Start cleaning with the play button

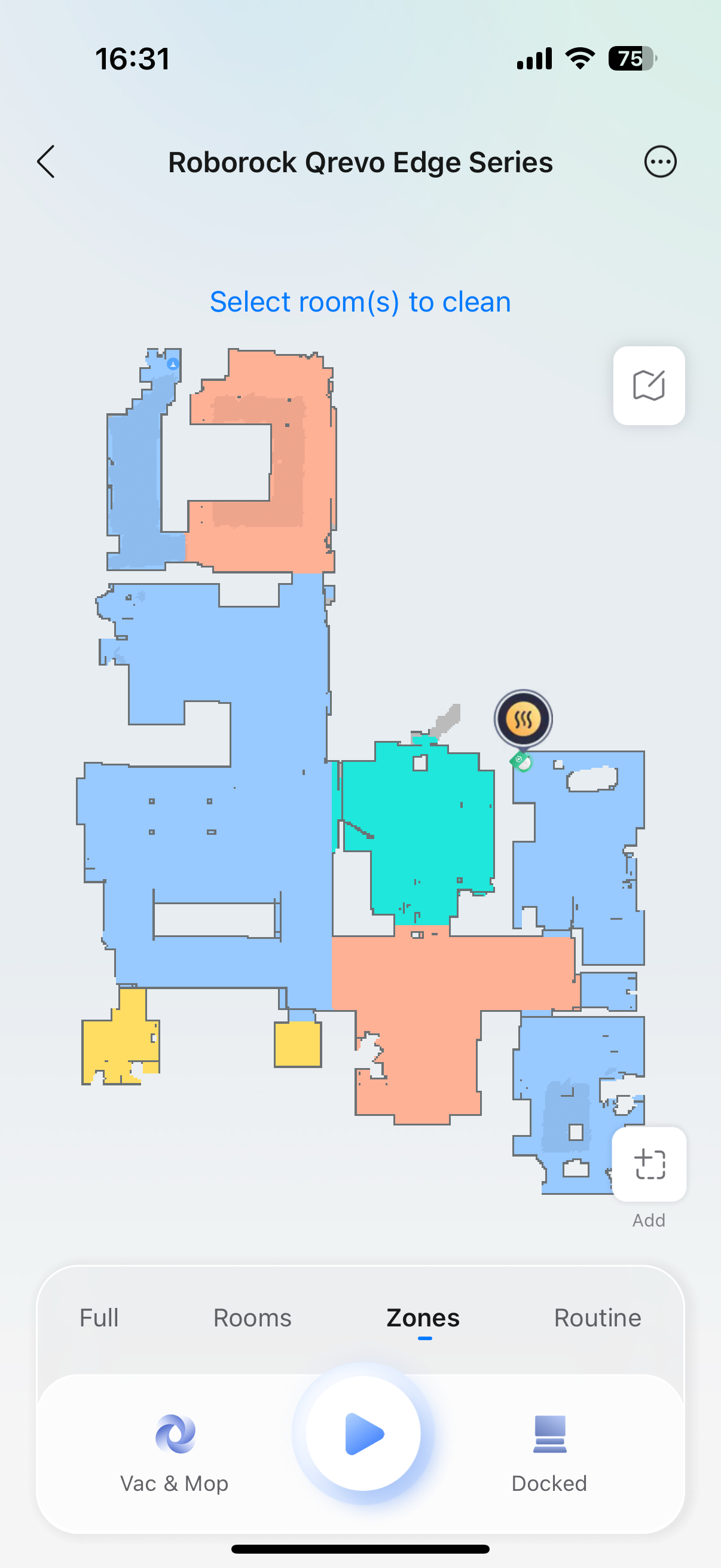[x=363, y=1433]
